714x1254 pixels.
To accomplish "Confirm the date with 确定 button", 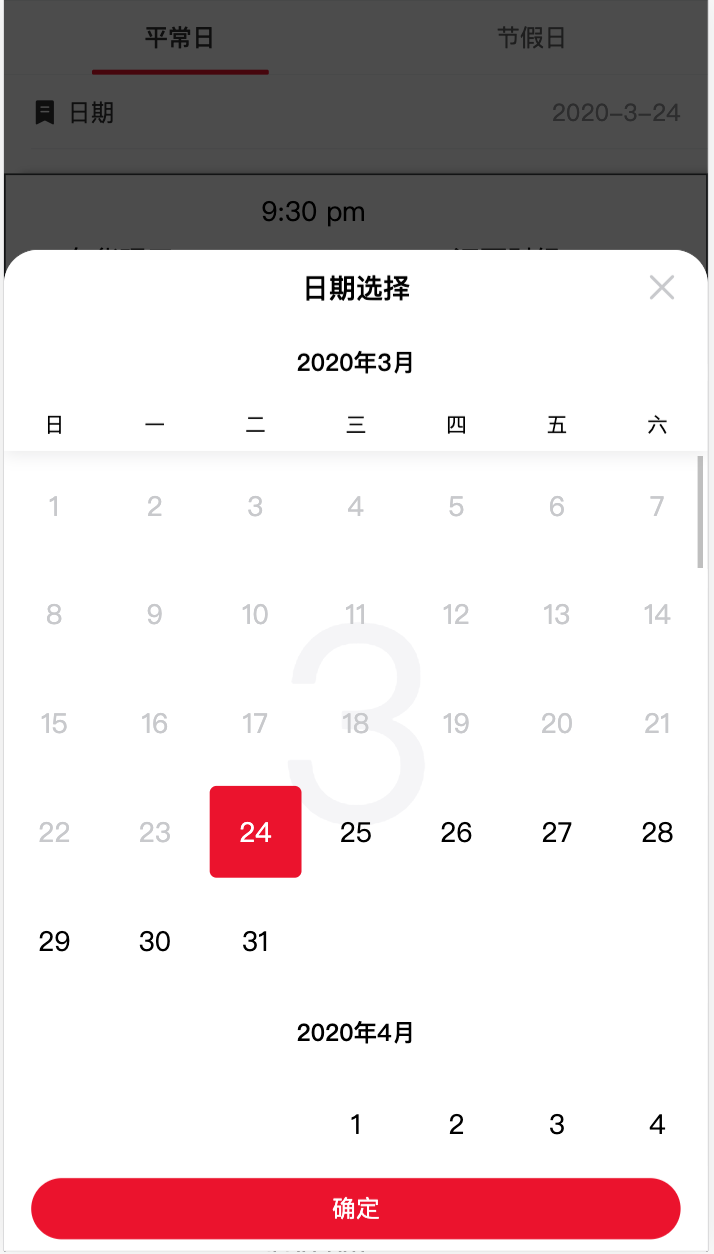I will (x=356, y=1208).
